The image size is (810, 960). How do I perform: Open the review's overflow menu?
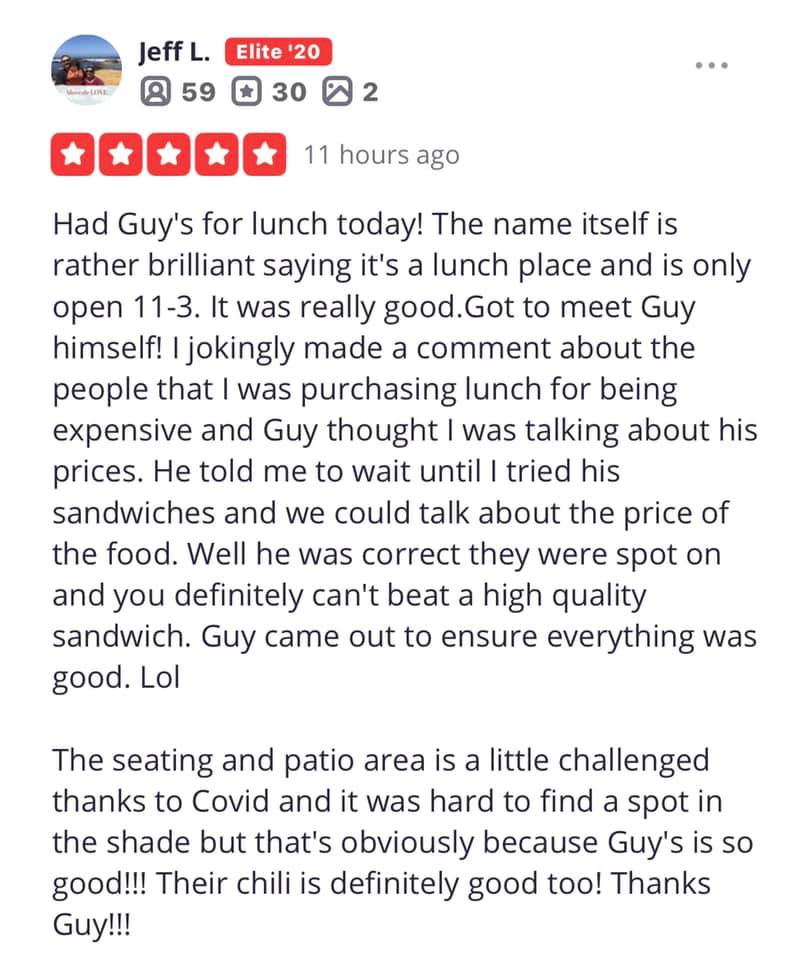point(711,65)
